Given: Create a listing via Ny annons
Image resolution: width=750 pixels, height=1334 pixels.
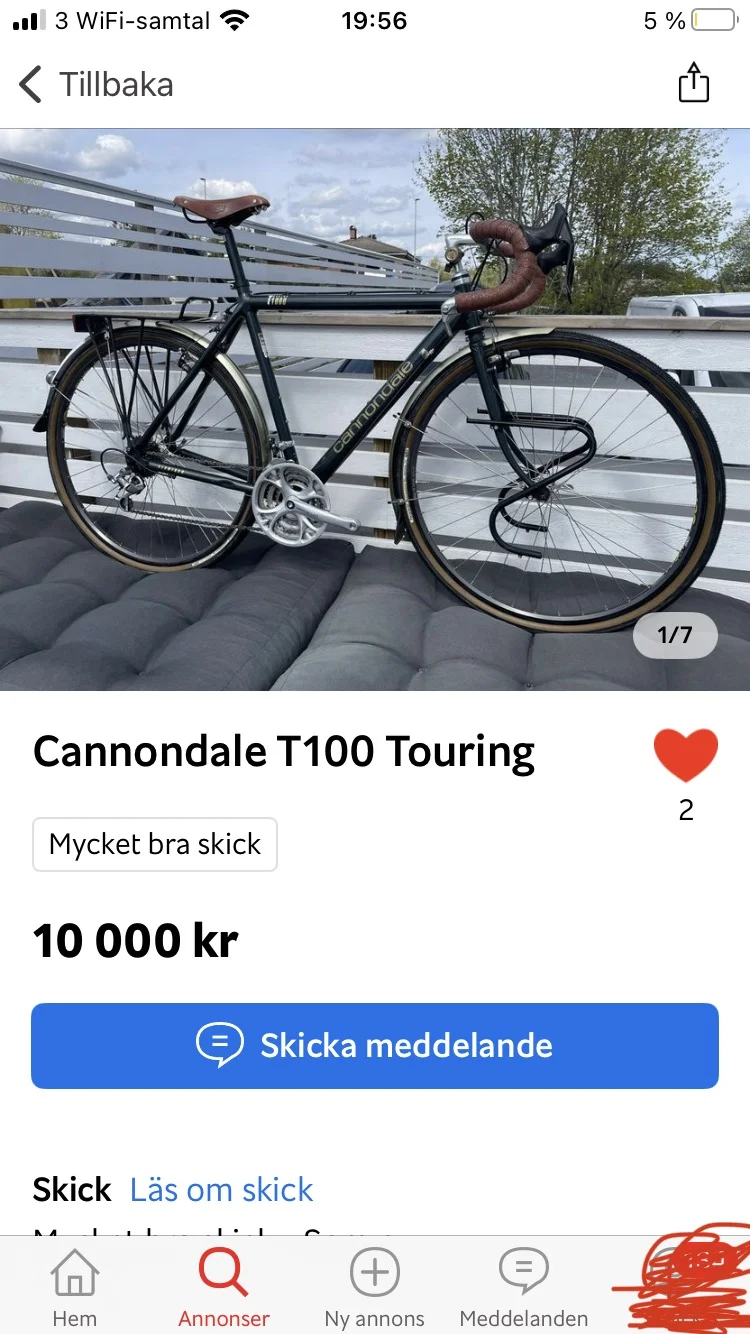Looking at the screenshot, I should coord(374,1288).
